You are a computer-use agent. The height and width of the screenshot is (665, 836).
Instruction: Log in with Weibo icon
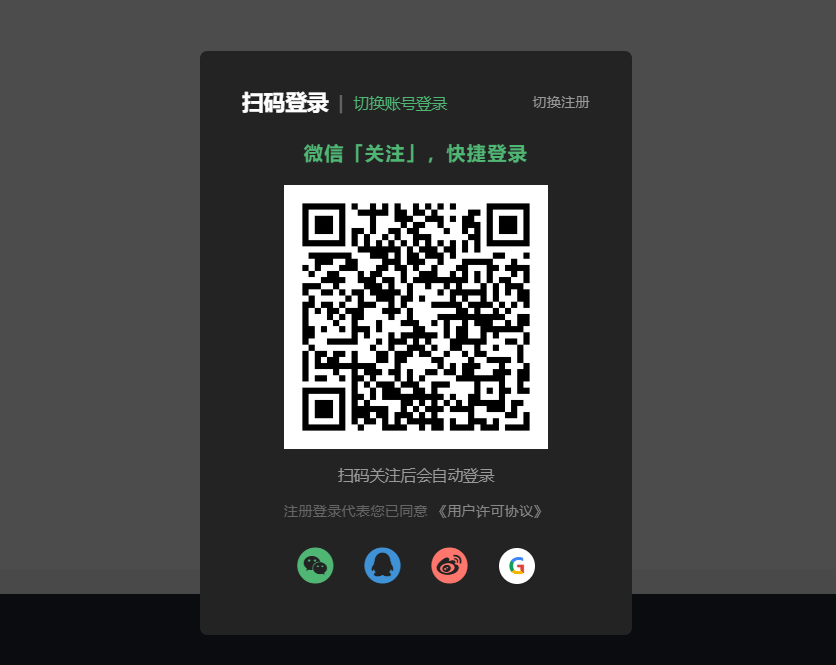(x=449, y=565)
